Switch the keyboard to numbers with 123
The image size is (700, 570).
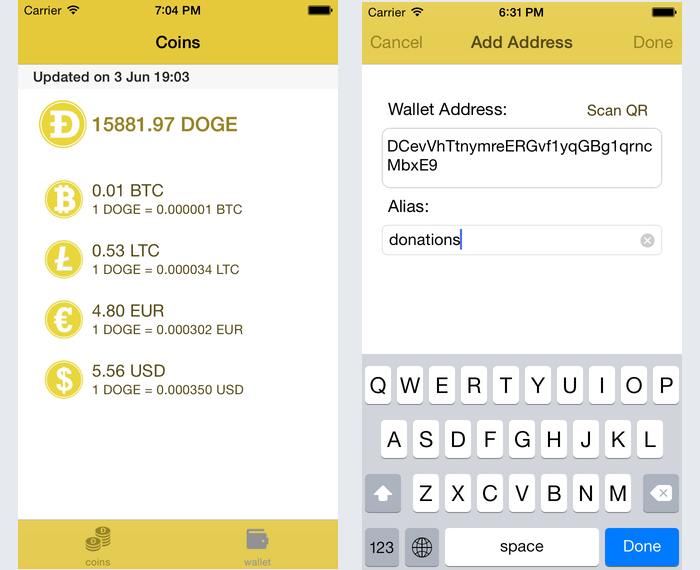coord(382,547)
